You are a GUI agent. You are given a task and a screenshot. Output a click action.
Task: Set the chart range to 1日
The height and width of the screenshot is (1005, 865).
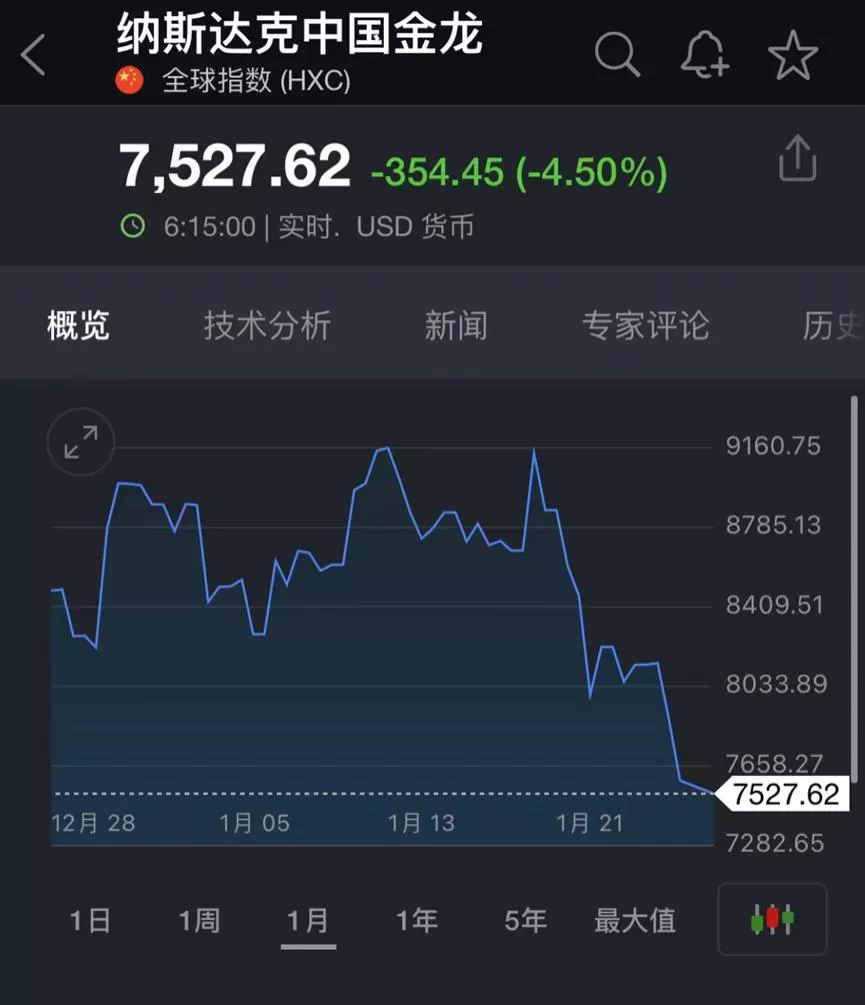pyautogui.click(x=90, y=920)
